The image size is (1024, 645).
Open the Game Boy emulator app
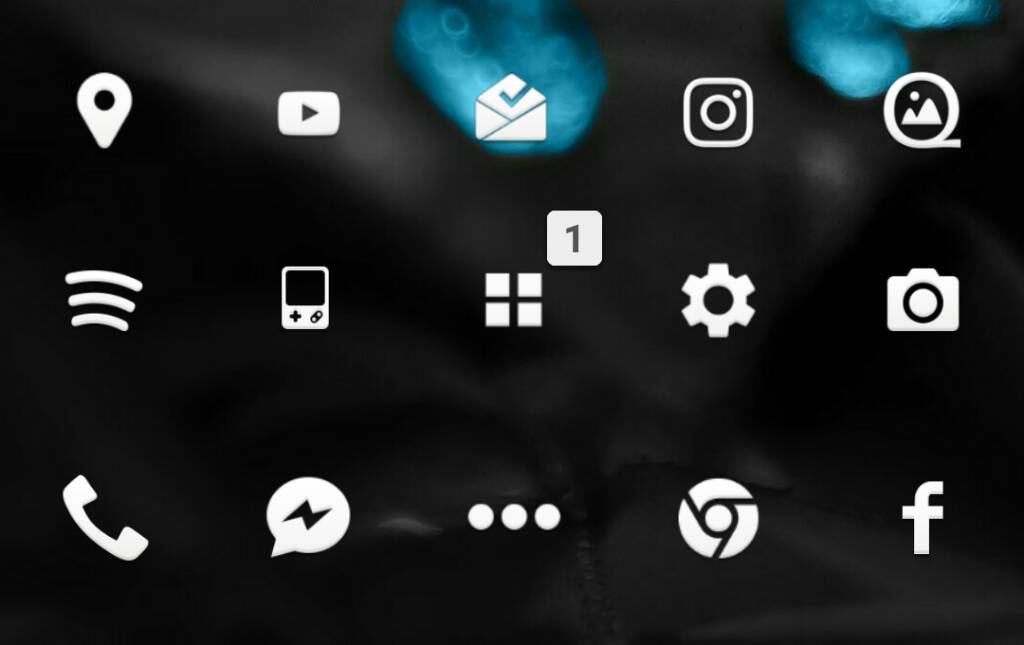tap(305, 298)
